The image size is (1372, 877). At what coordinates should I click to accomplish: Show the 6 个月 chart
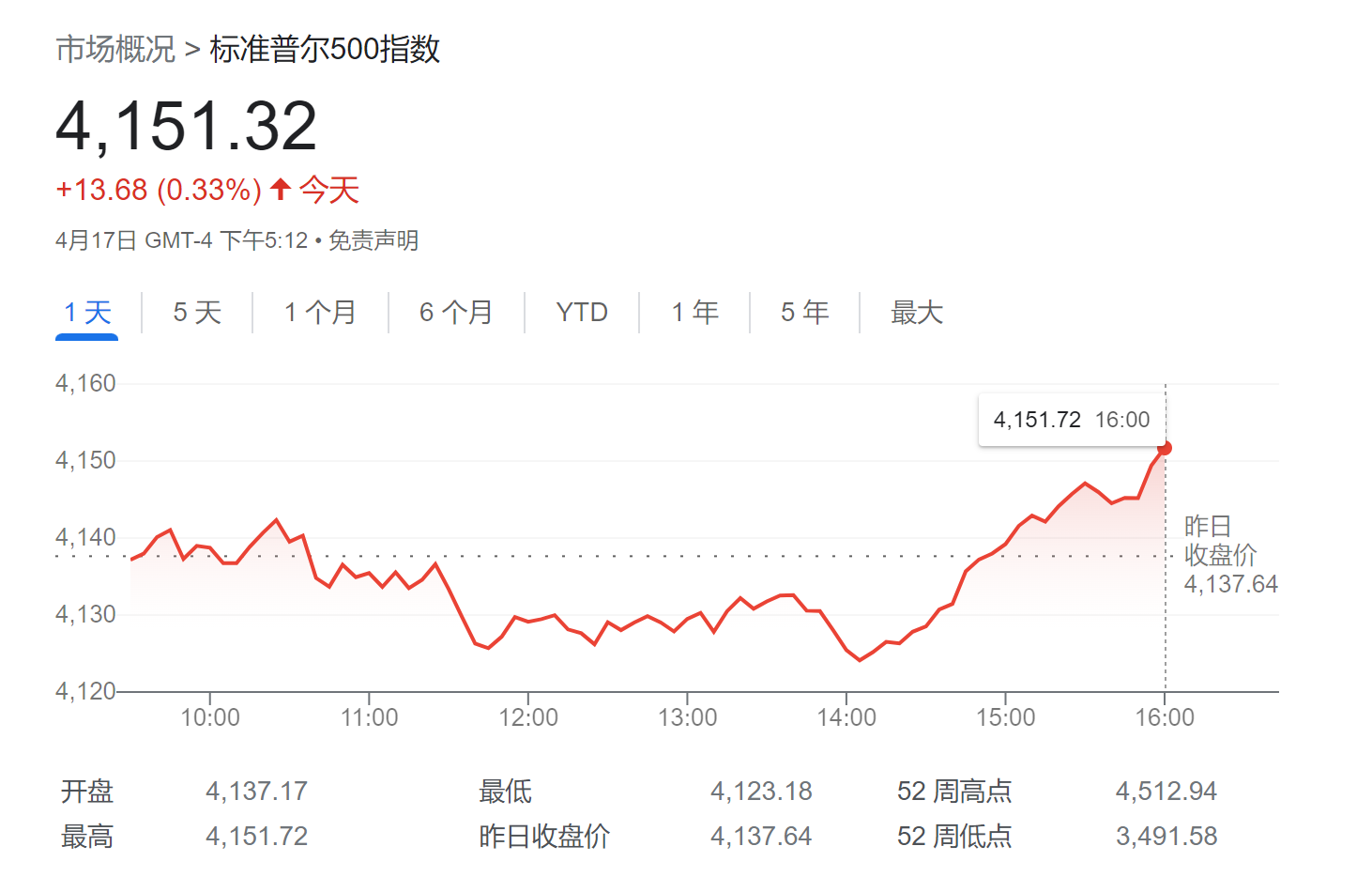(x=456, y=312)
